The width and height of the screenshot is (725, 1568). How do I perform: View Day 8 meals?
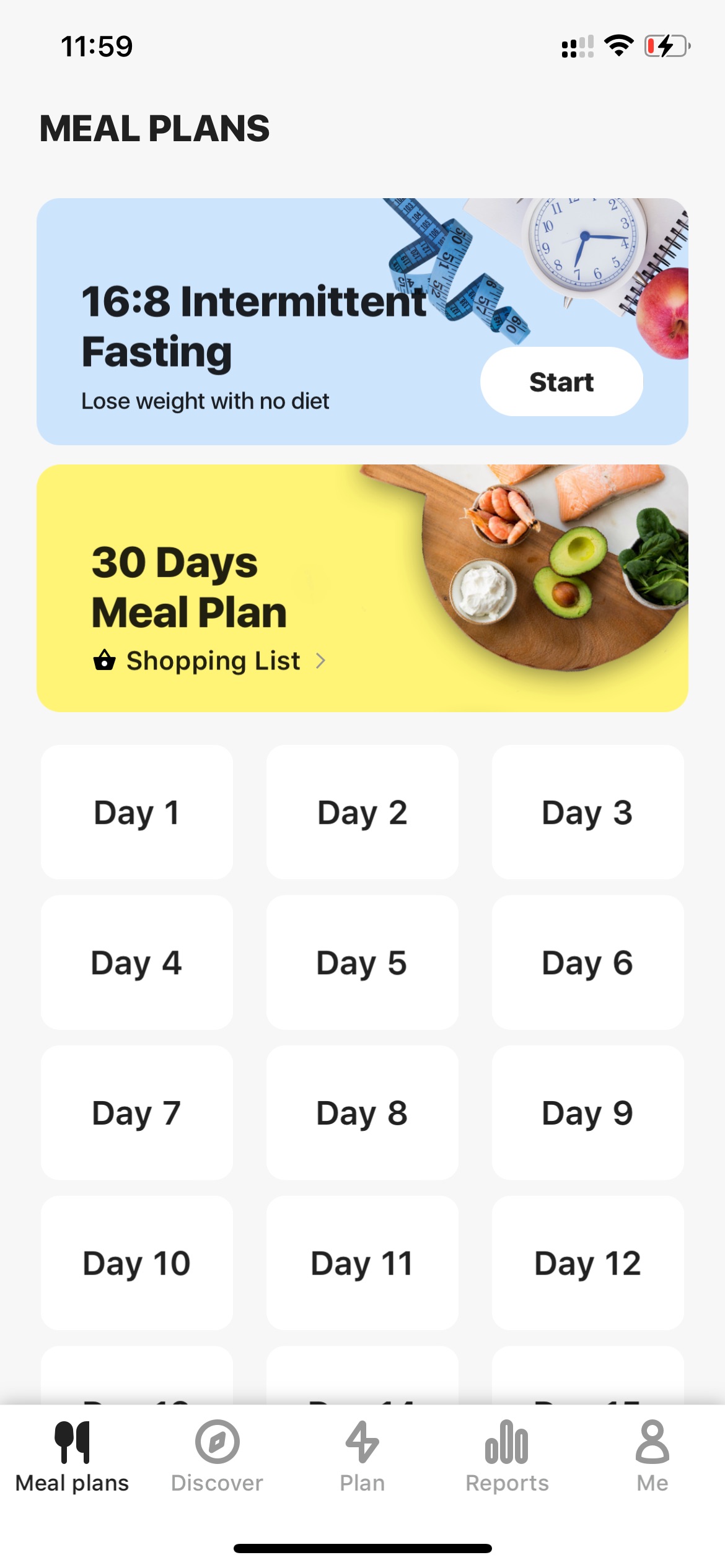click(362, 1113)
